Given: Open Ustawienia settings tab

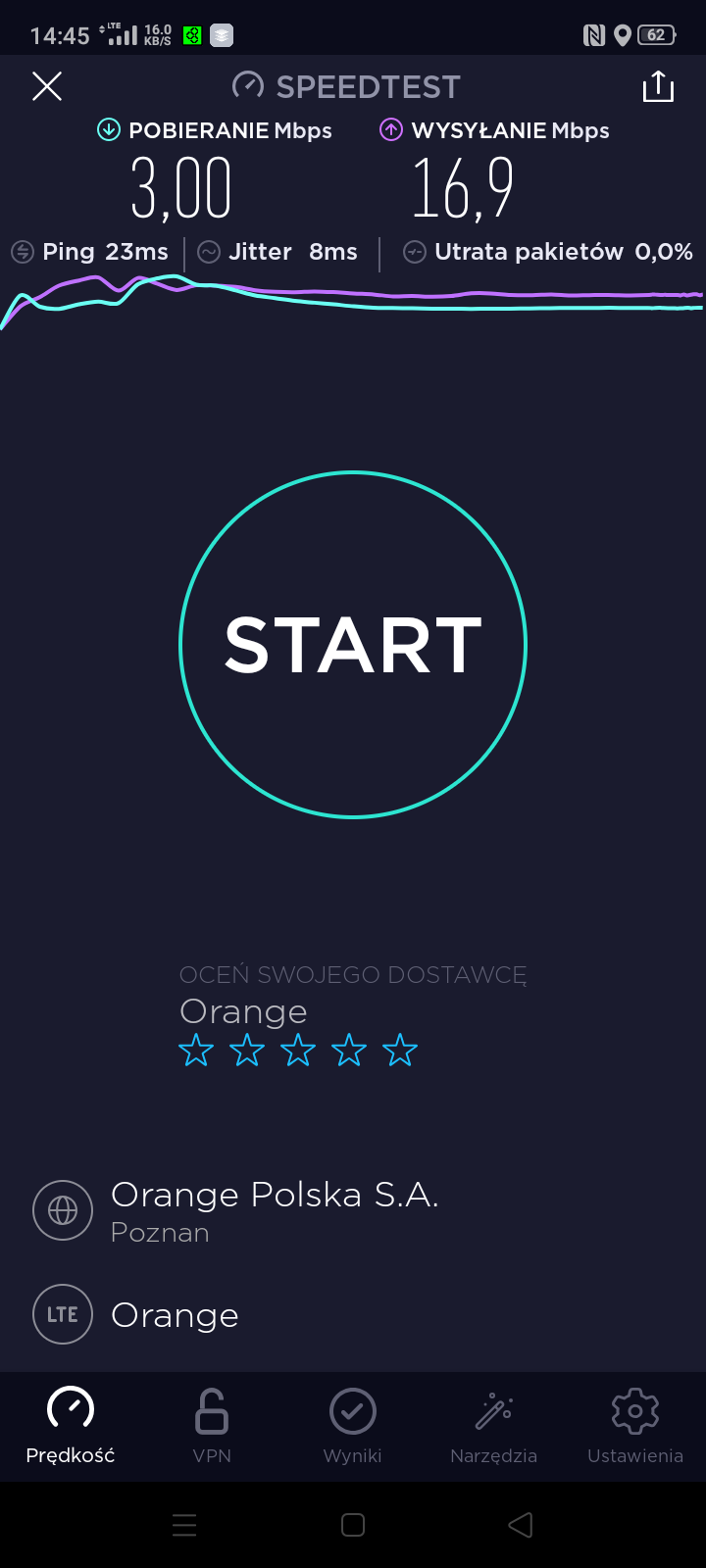Looking at the screenshot, I should coord(634,1426).
